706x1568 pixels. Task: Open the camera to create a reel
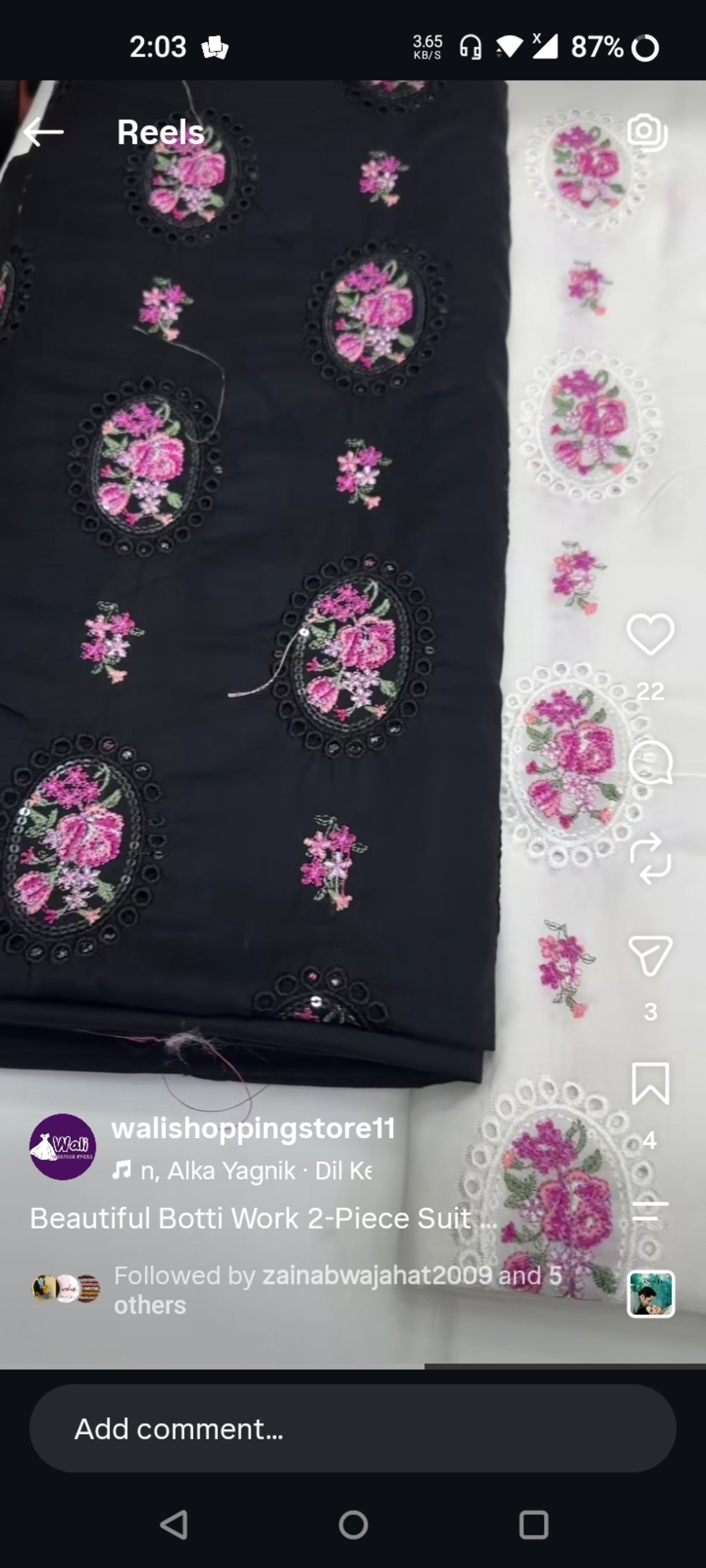click(647, 132)
